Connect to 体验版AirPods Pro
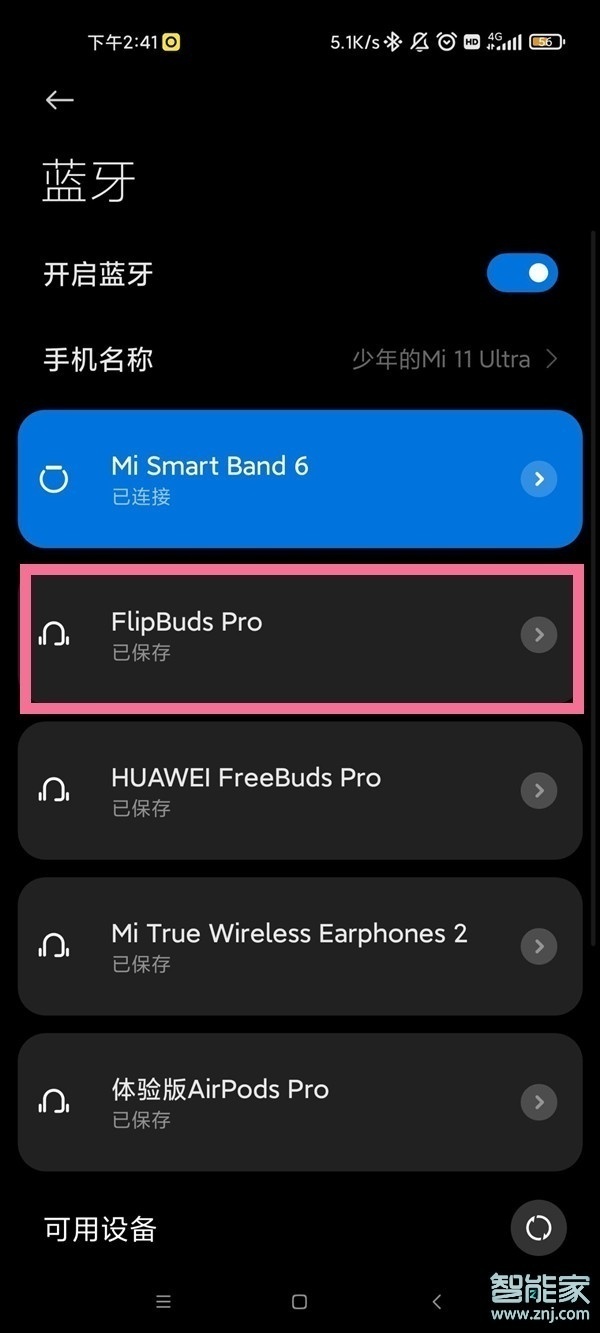This screenshot has width=600, height=1333. click(x=250, y=1102)
